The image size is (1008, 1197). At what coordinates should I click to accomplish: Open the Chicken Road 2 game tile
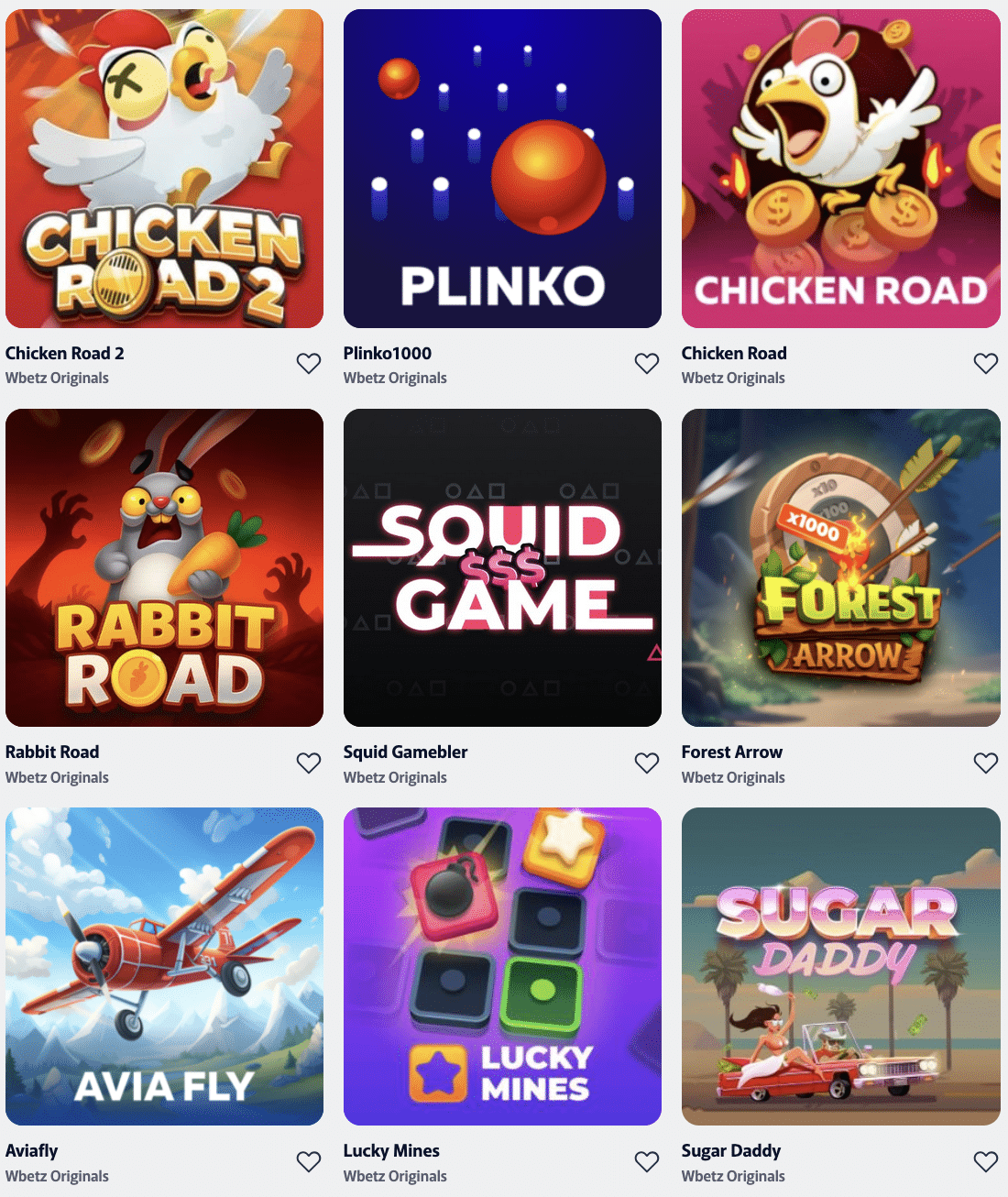(x=164, y=169)
